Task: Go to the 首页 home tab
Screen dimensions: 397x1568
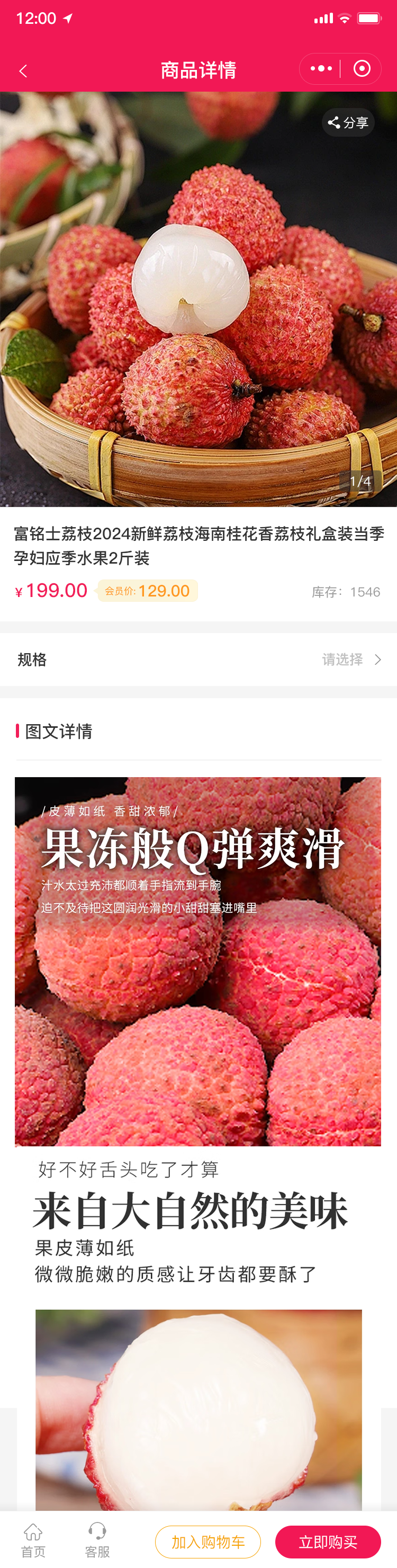Action: (x=33, y=1539)
